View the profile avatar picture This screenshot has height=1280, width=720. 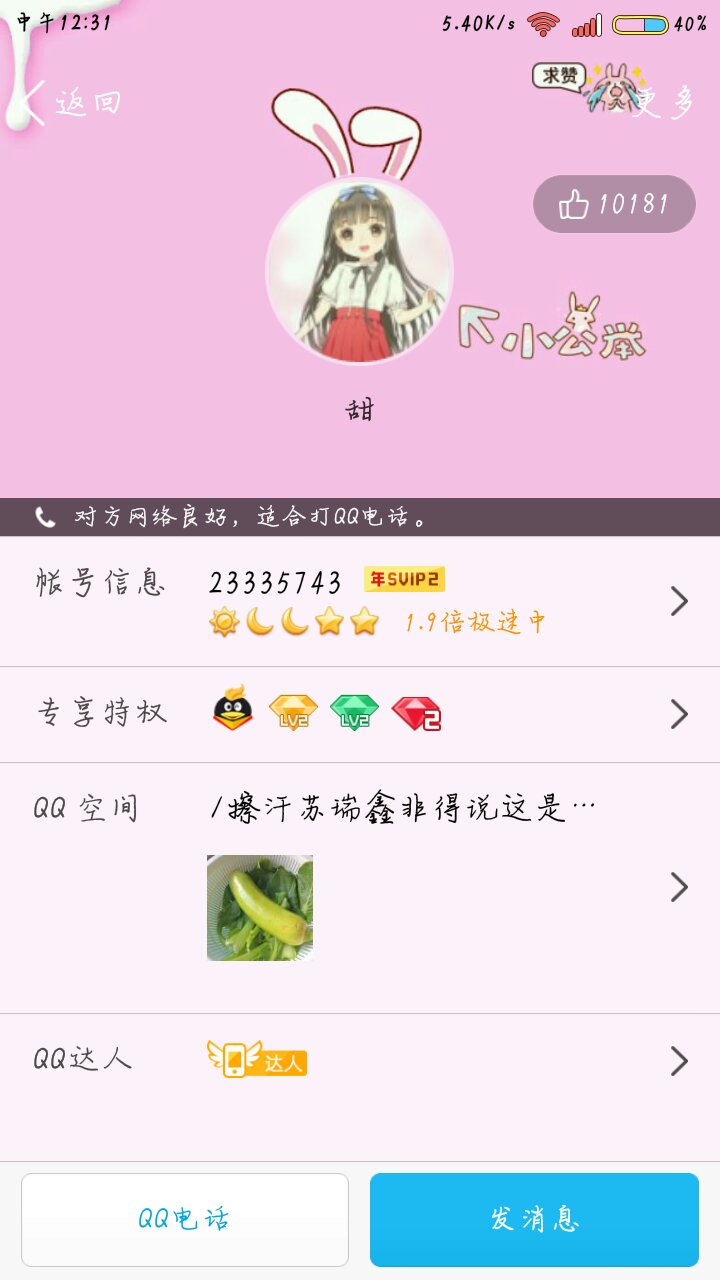pos(359,272)
